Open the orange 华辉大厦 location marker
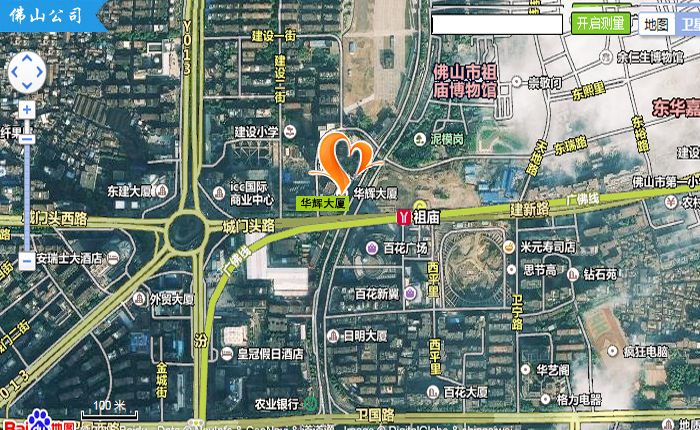Screen dimensions: 700x430 tap(342, 160)
